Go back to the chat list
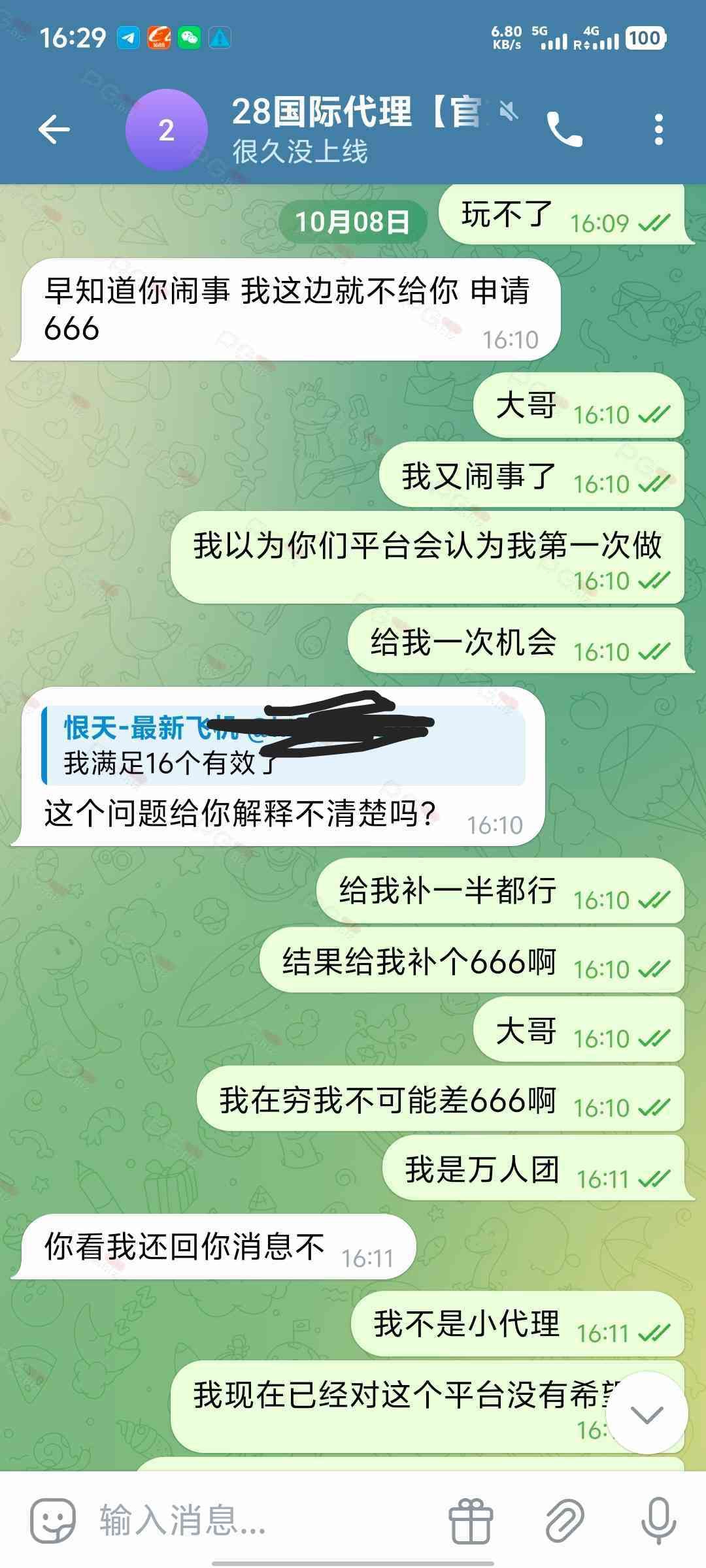Viewport: 706px width, 1568px height. [54, 129]
